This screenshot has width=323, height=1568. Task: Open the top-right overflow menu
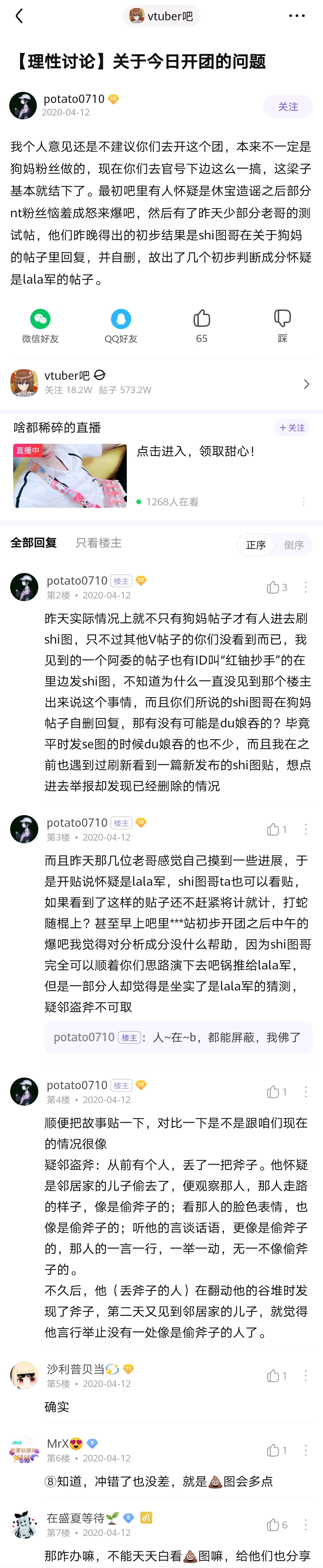[x=297, y=16]
